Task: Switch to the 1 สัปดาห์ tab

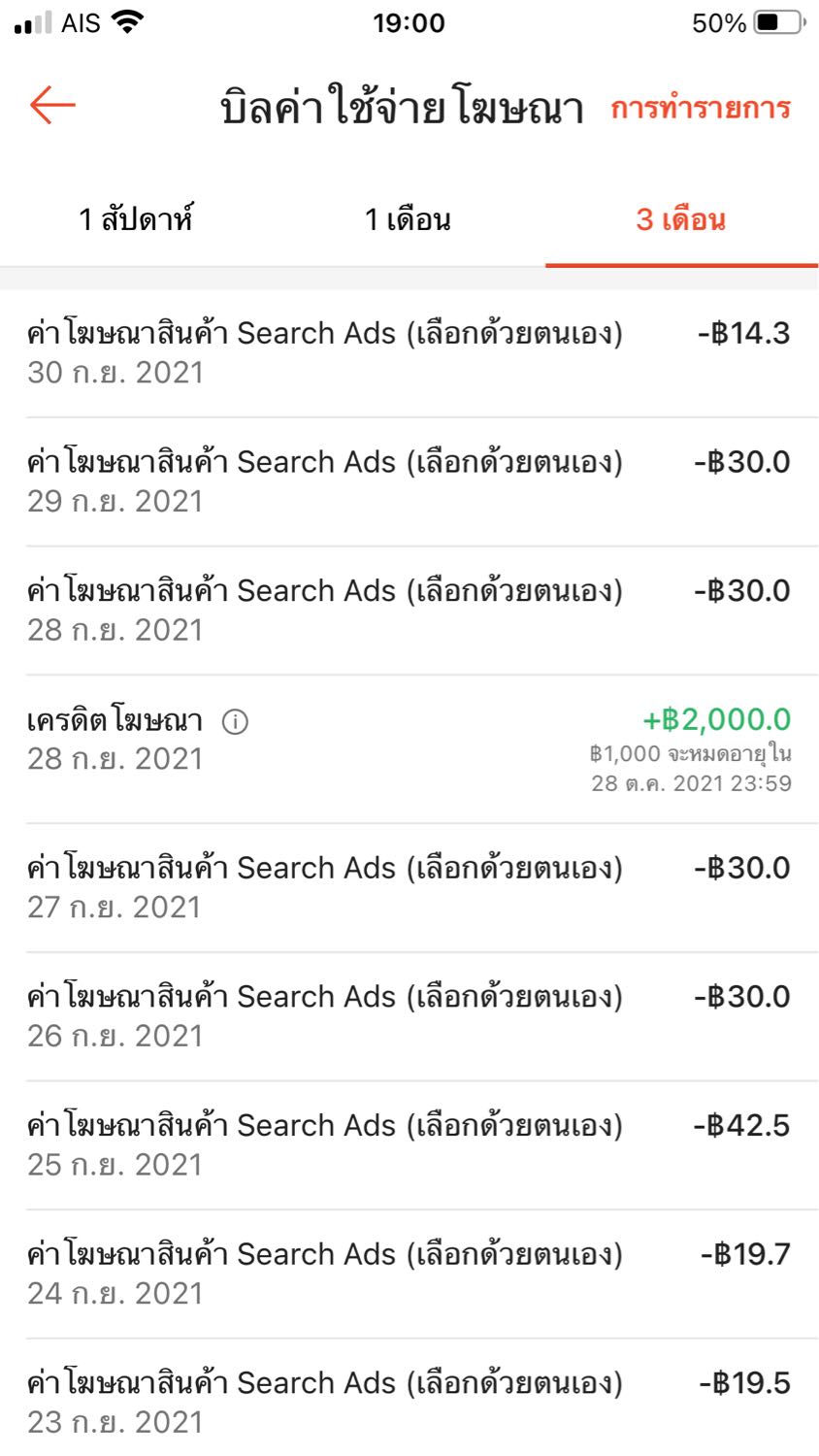Action: coord(136,220)
